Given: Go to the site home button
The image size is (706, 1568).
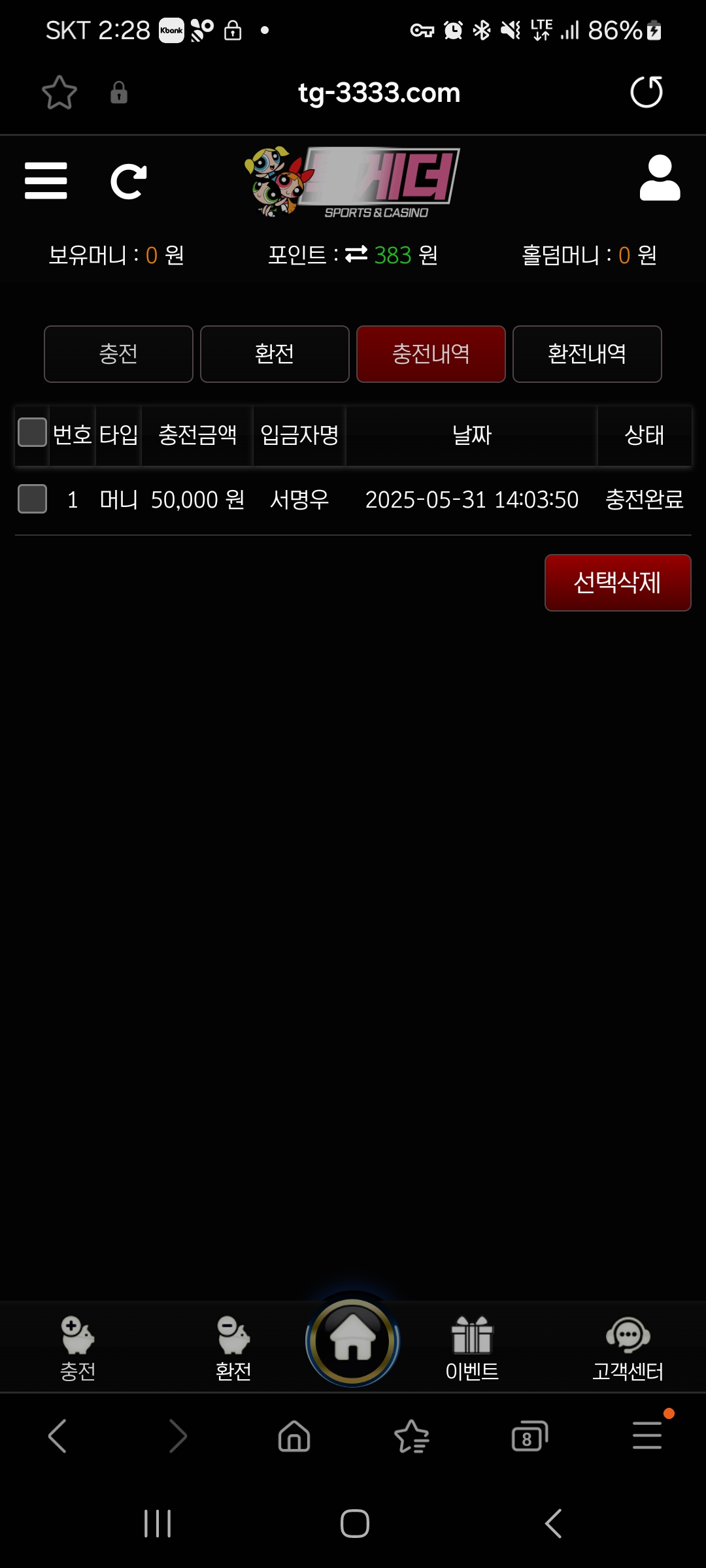Looking at the screenshot, I should click(x=352, y=1341).
